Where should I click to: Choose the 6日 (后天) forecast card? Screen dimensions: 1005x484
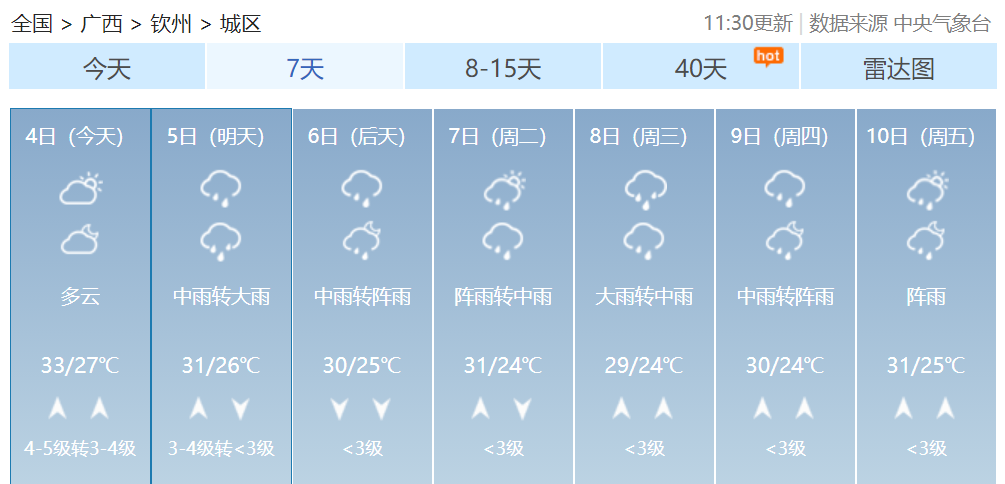point(362,295)
